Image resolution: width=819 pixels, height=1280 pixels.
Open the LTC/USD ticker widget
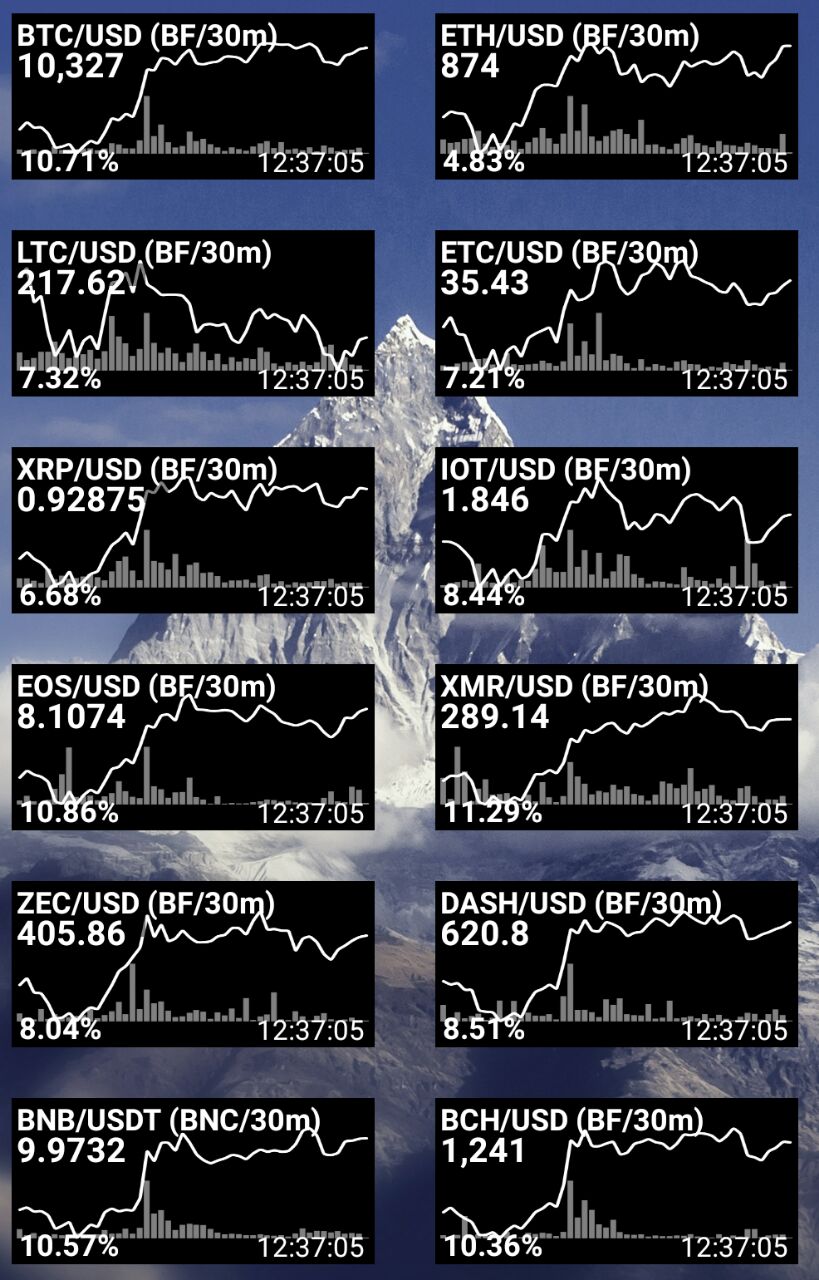(x=193, y=313)
